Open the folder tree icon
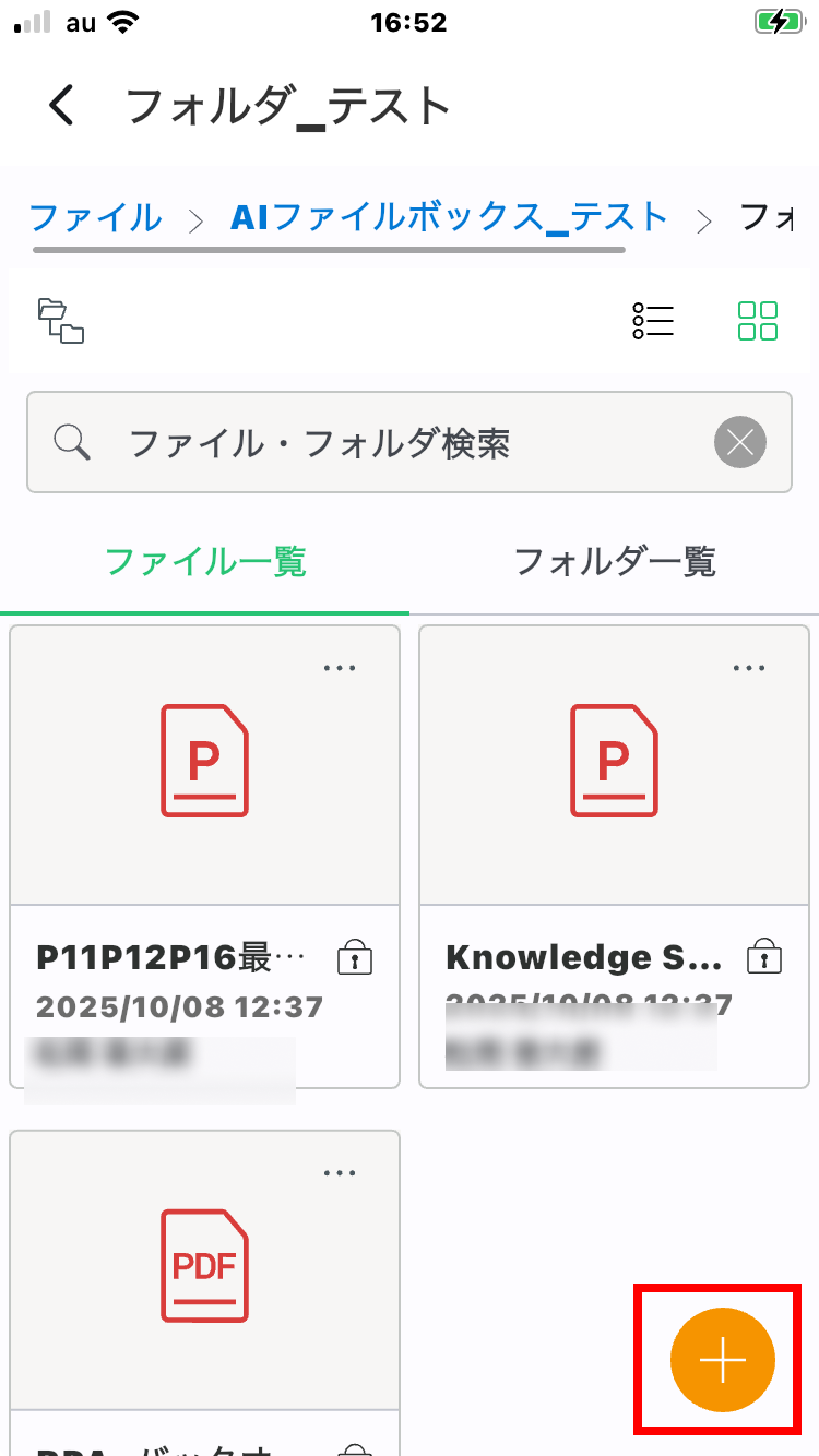 61,320
